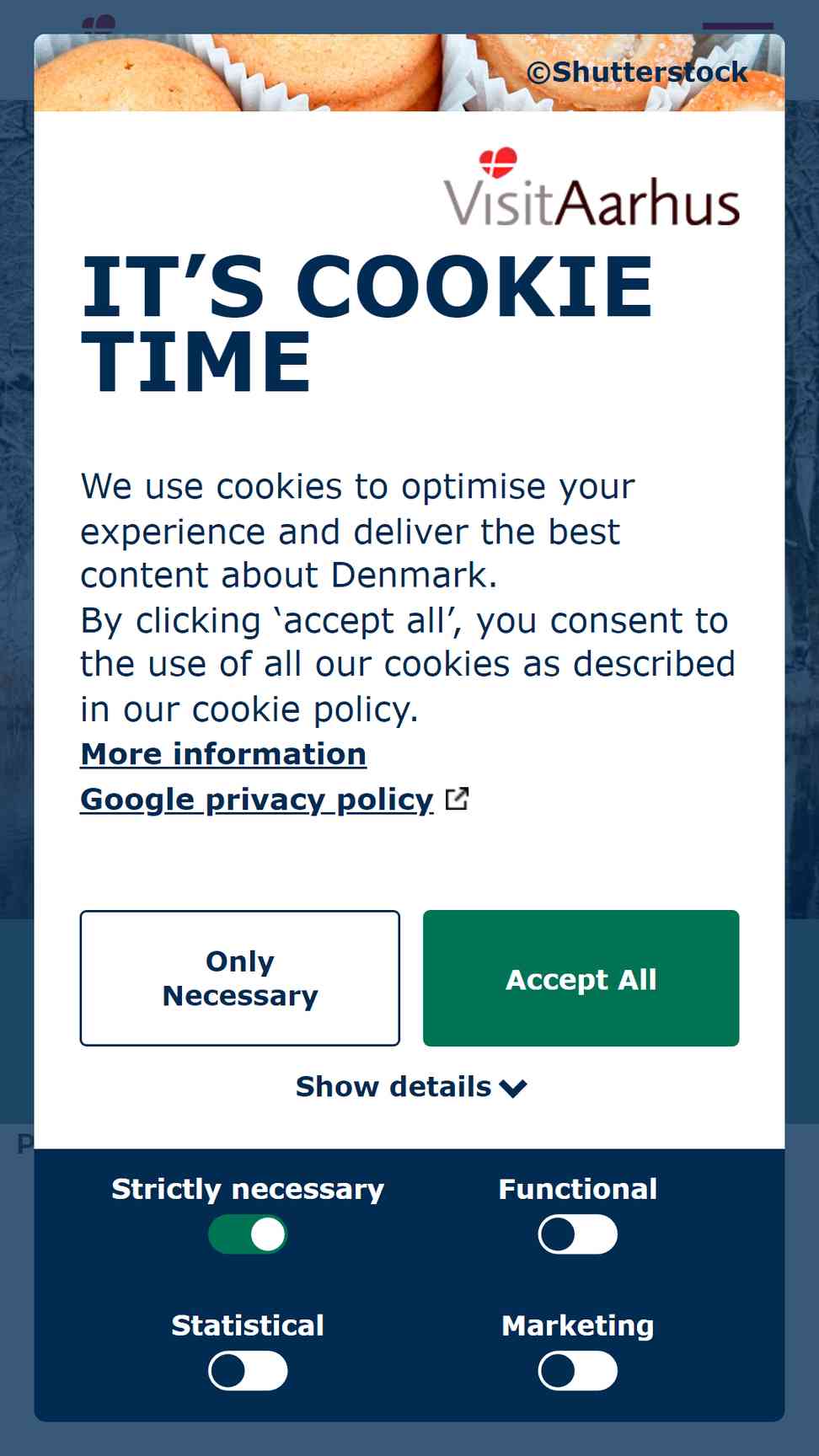This screenshot has height=1456, width=819.
Task: Enable the Functional cookies switch
Action: tap(578, 1234)
